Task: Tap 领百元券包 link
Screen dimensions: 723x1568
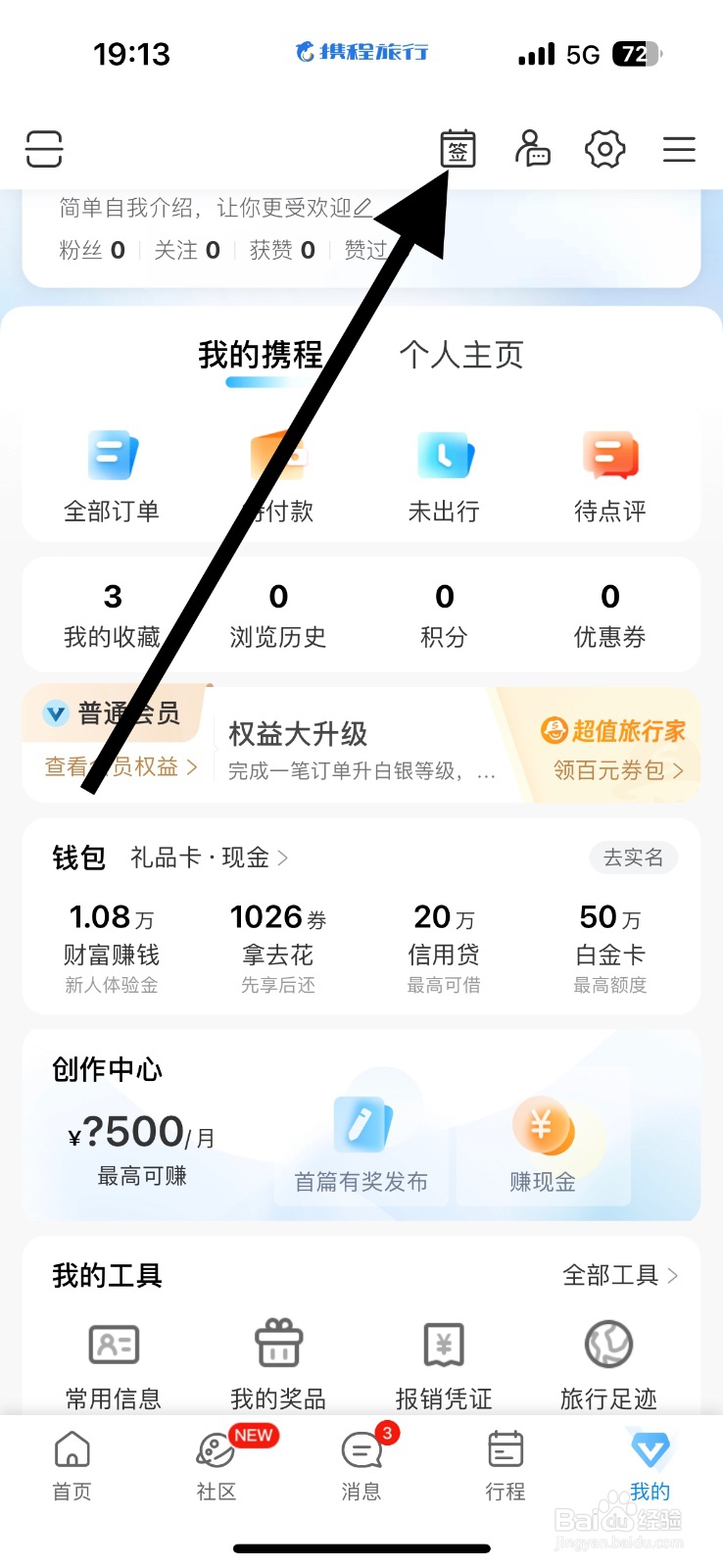Action: pos(618,770)
